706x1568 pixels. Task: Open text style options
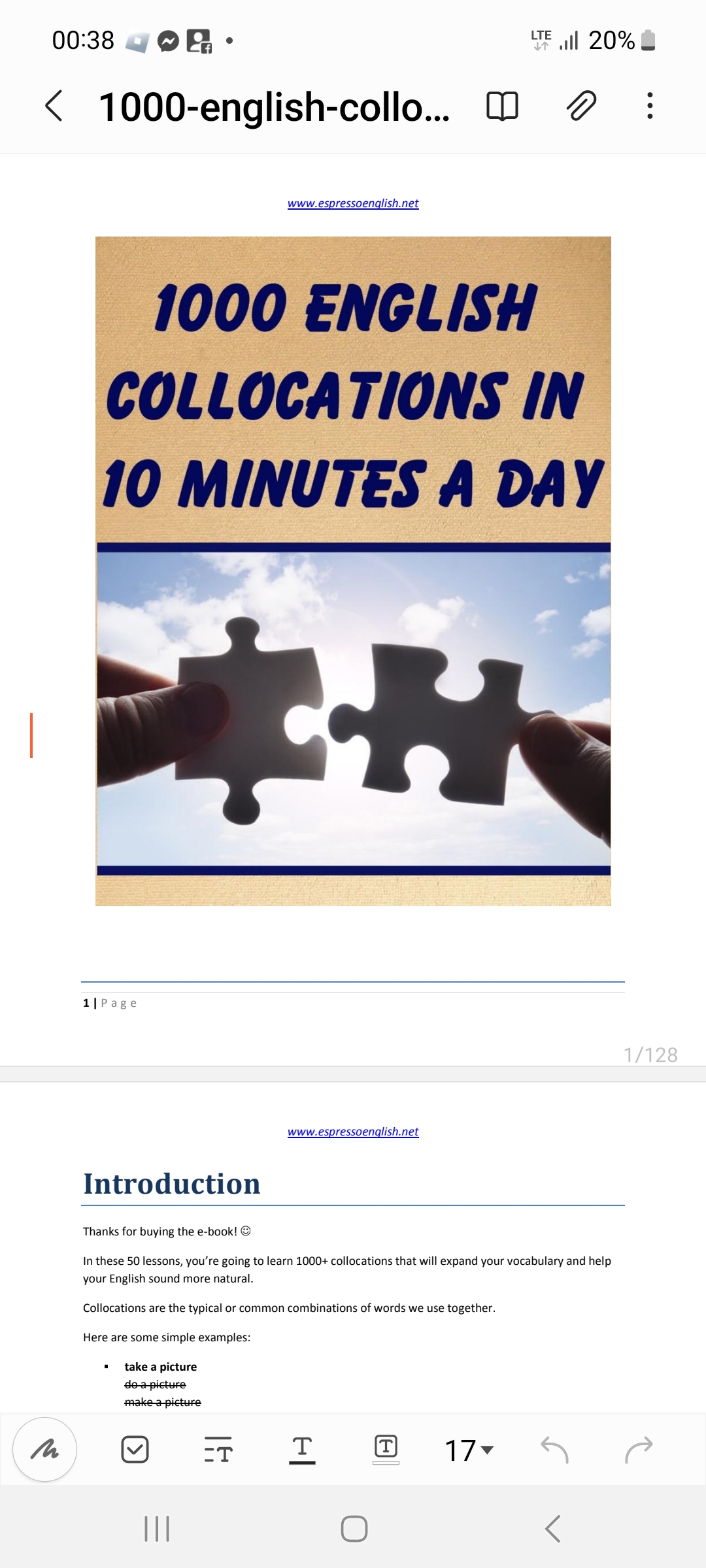pyautogui.click(x=218, y=1450)
